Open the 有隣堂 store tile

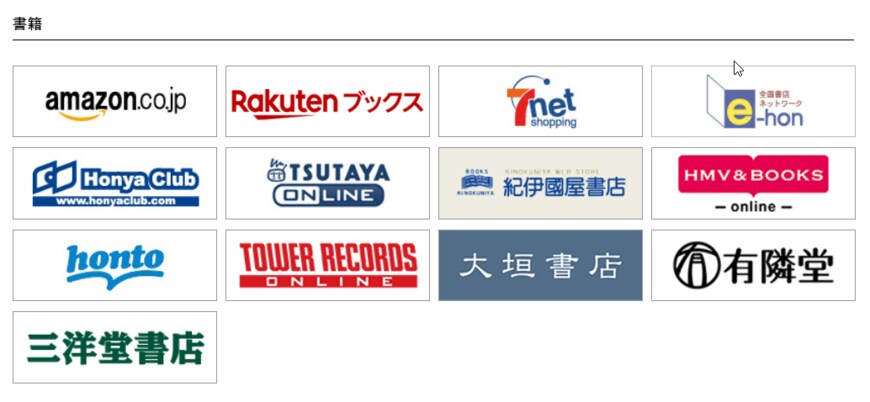(x=753, y=265)
